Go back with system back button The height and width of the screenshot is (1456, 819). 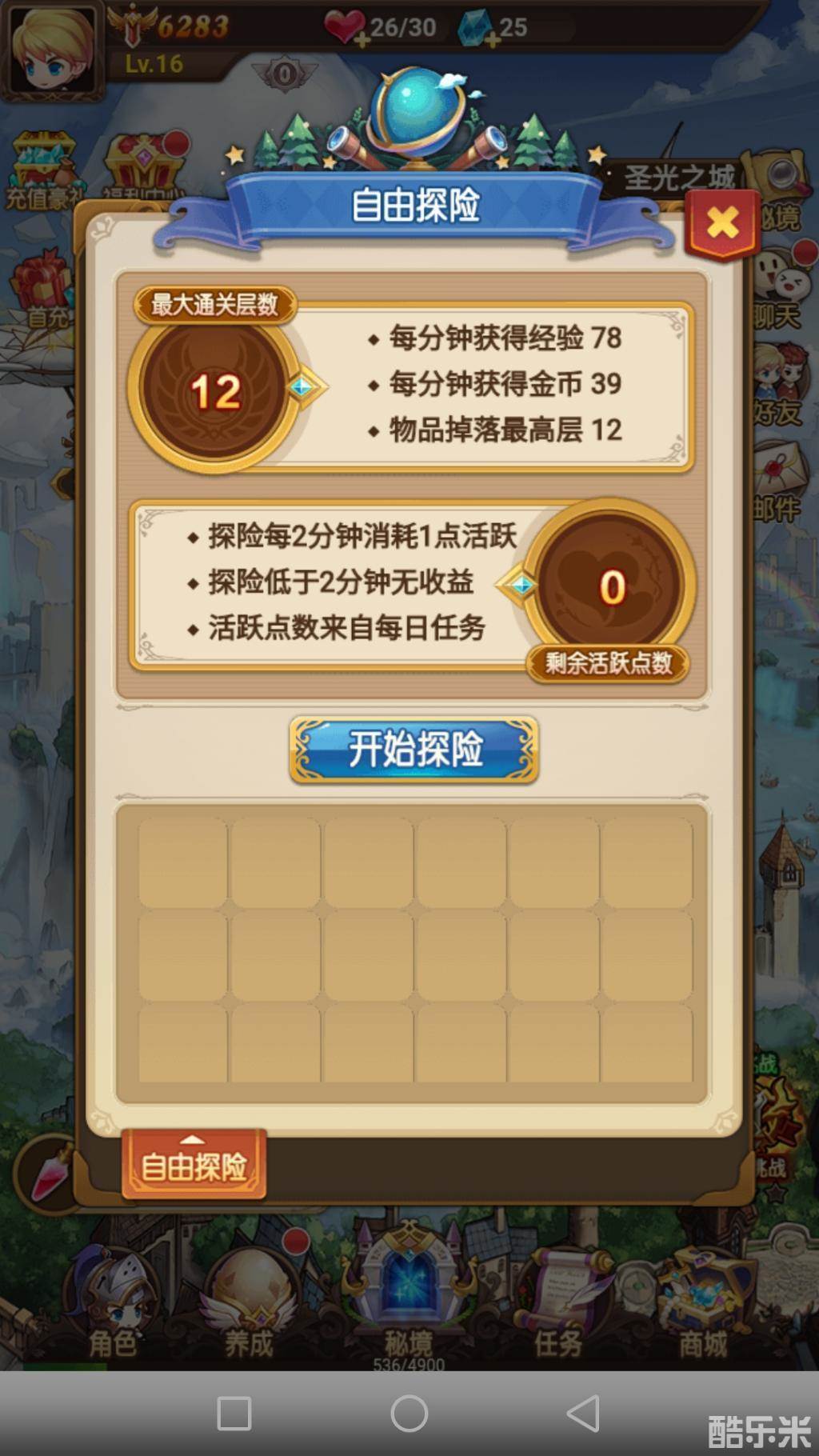(584, 1414)
